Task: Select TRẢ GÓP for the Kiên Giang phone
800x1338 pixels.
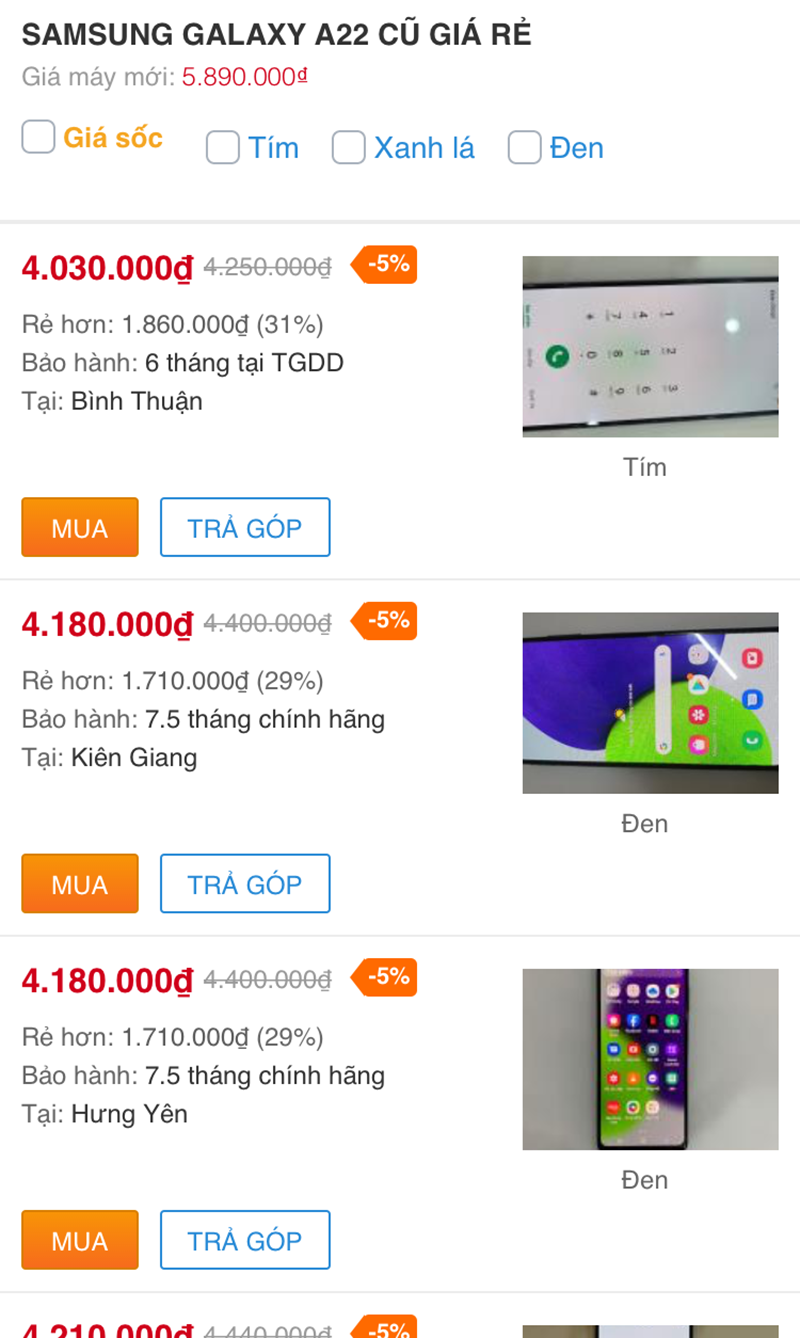Action: [x=245, y=883]
